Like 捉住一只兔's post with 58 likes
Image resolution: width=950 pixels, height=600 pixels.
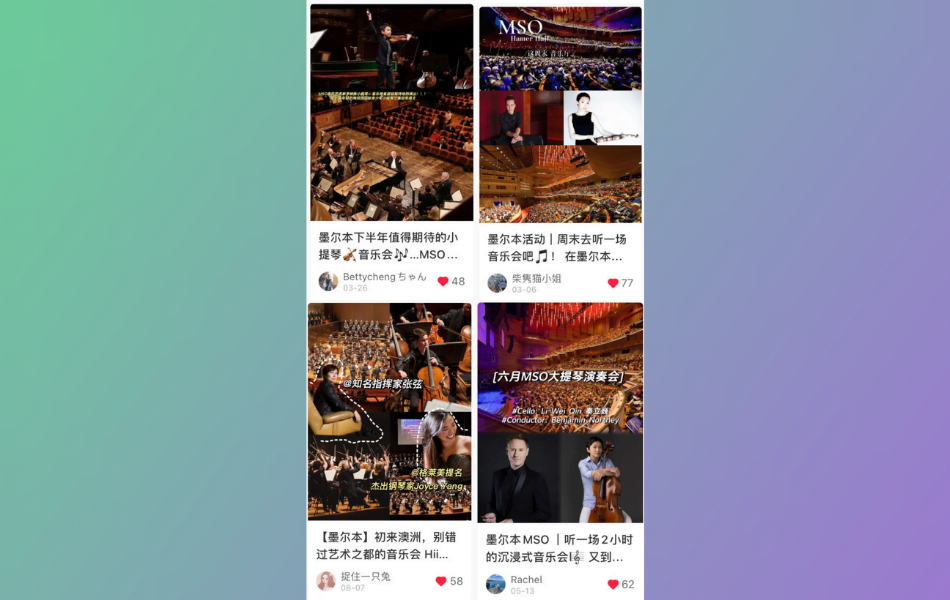point(441,582)
